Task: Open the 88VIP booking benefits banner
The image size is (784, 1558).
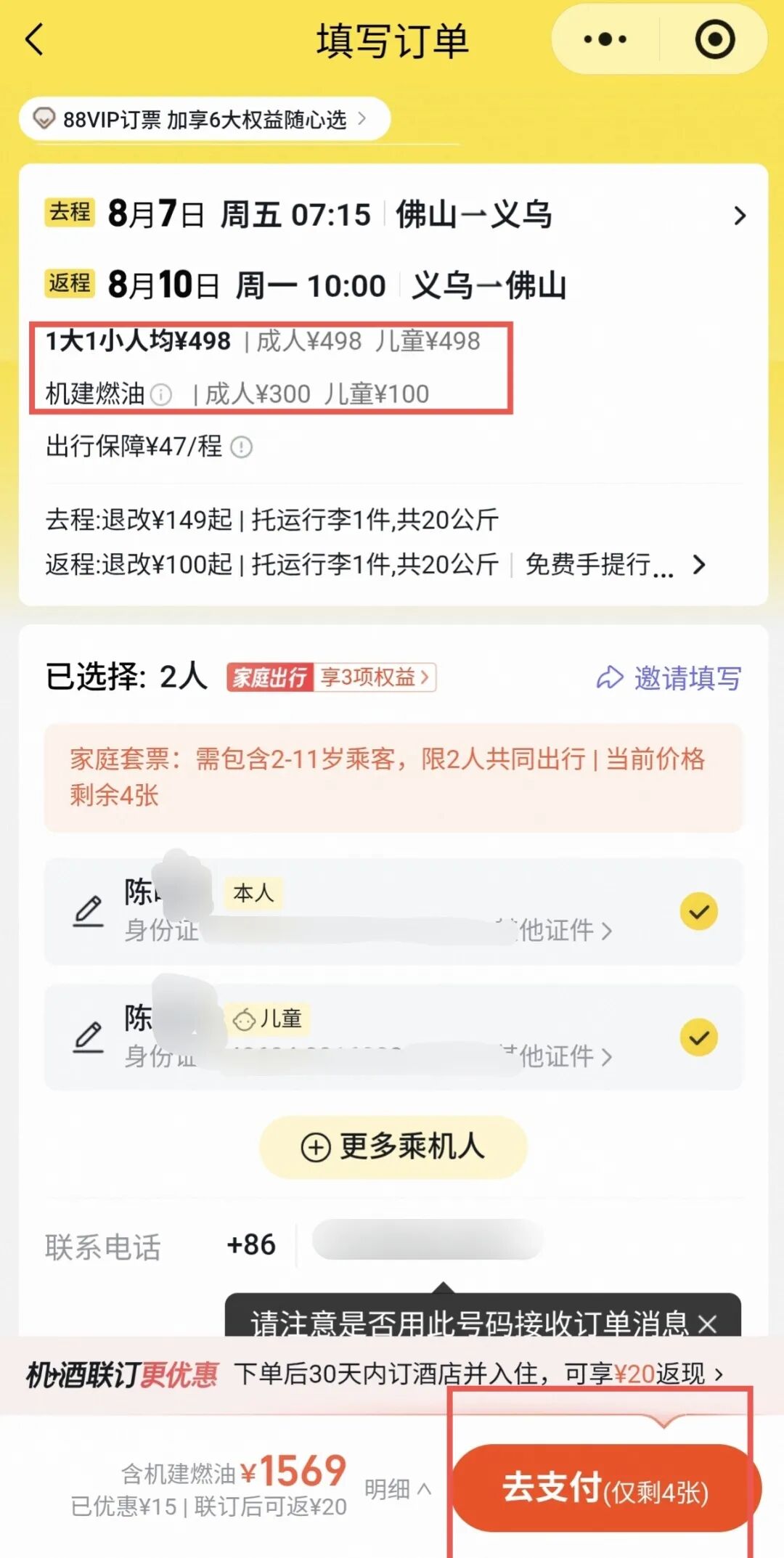Action: click(x=204, y=119)
